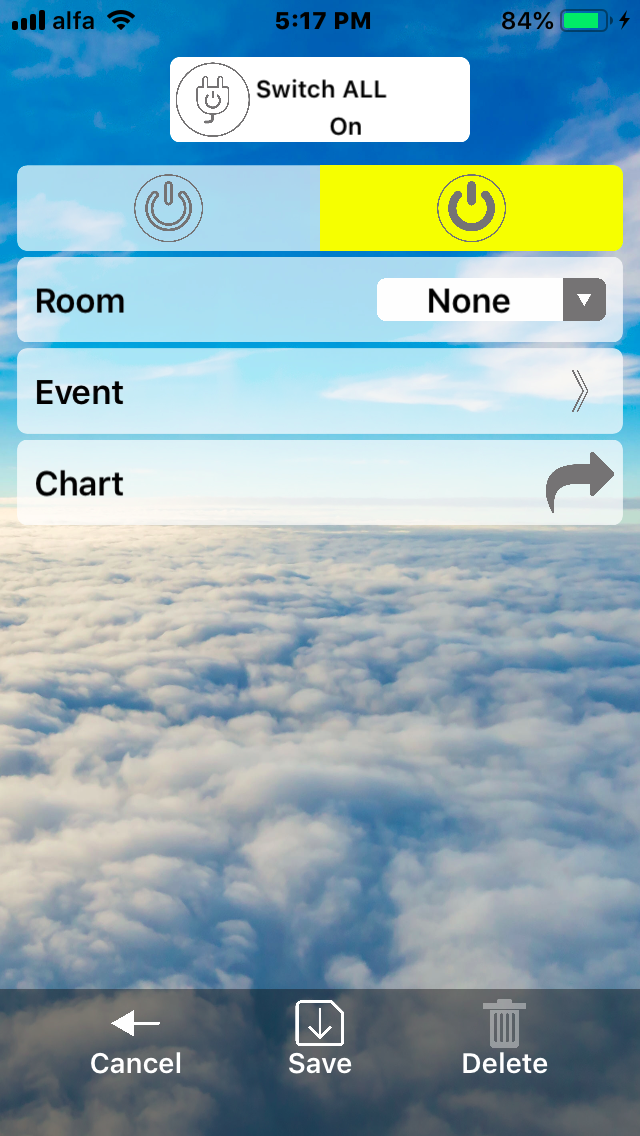Save the switch settings
Viewport: 640px width, 1136px height.
click(x=320, y=1042)
